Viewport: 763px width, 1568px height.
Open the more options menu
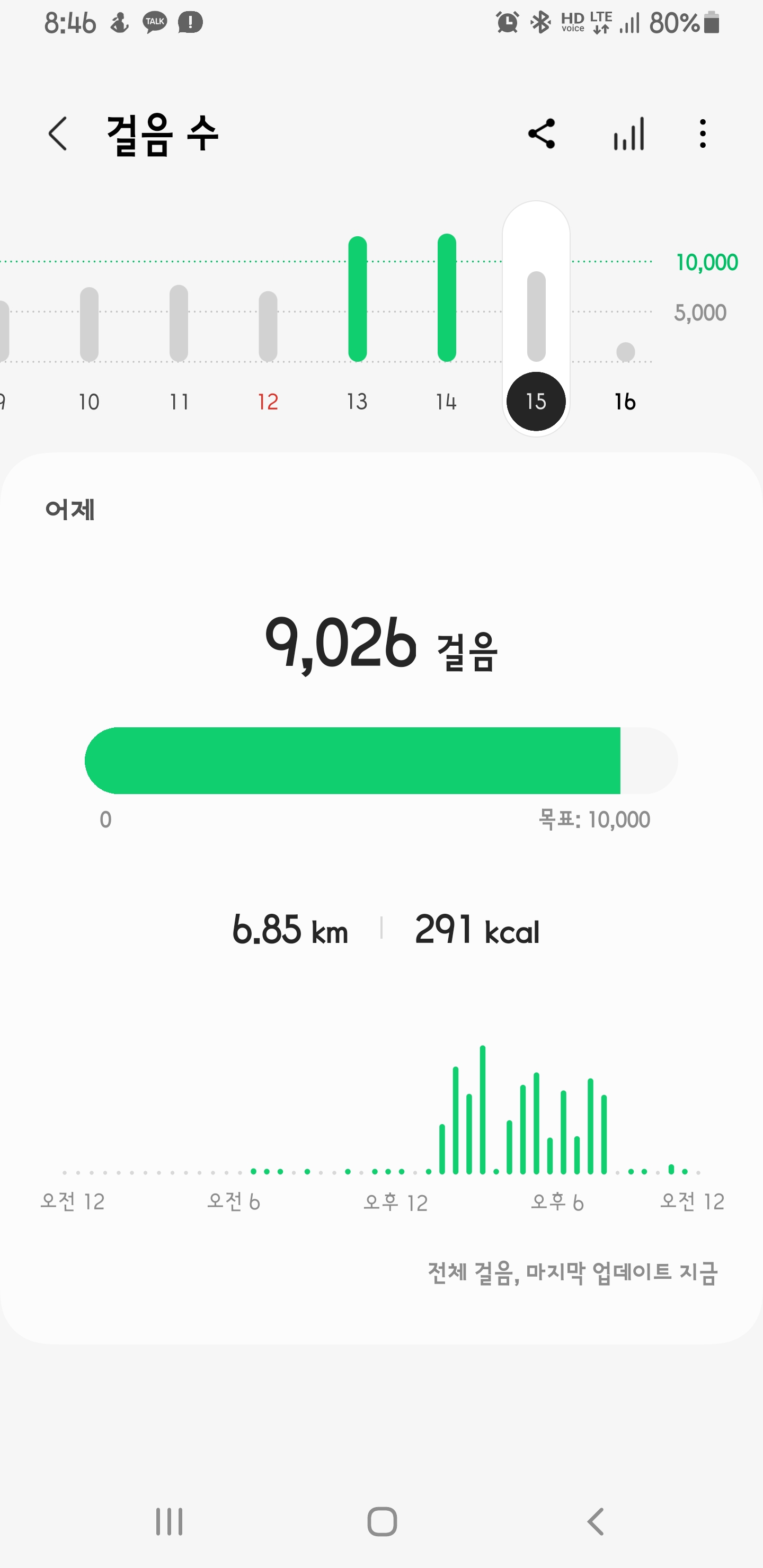click(x=703, y=134)
